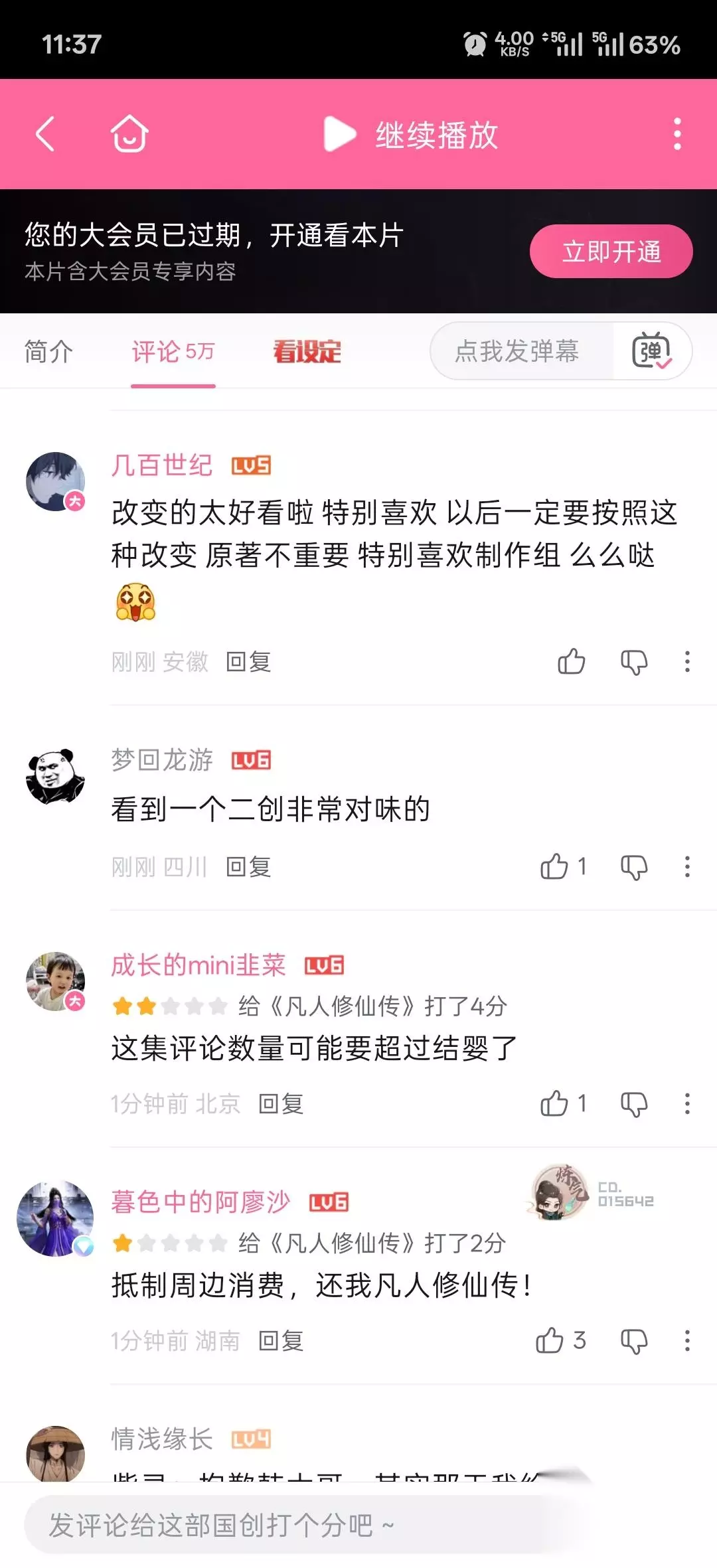Switch to the 简介 tab

pos(48,351)
